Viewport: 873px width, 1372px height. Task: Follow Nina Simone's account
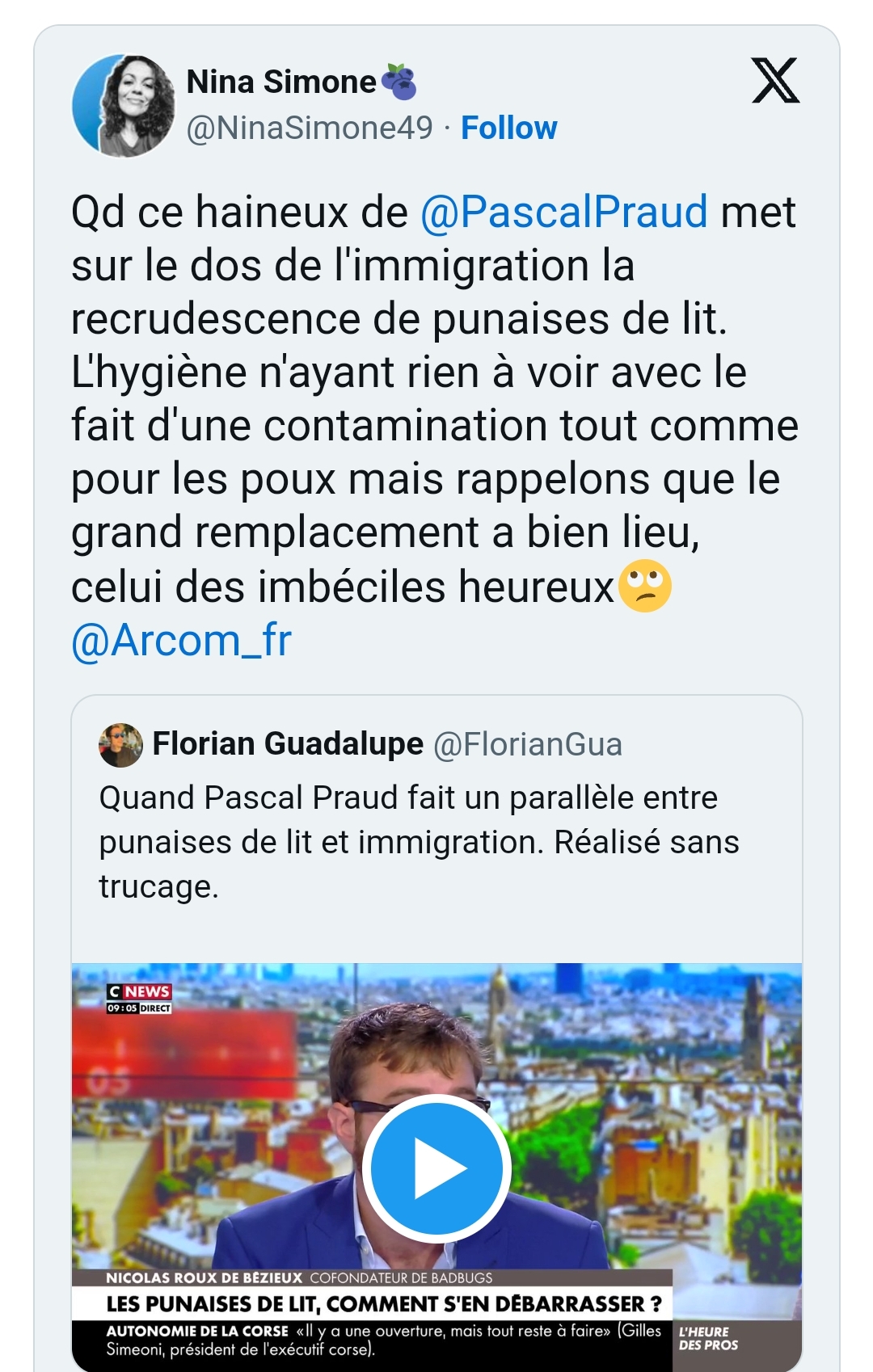click(x=508, y=128)
